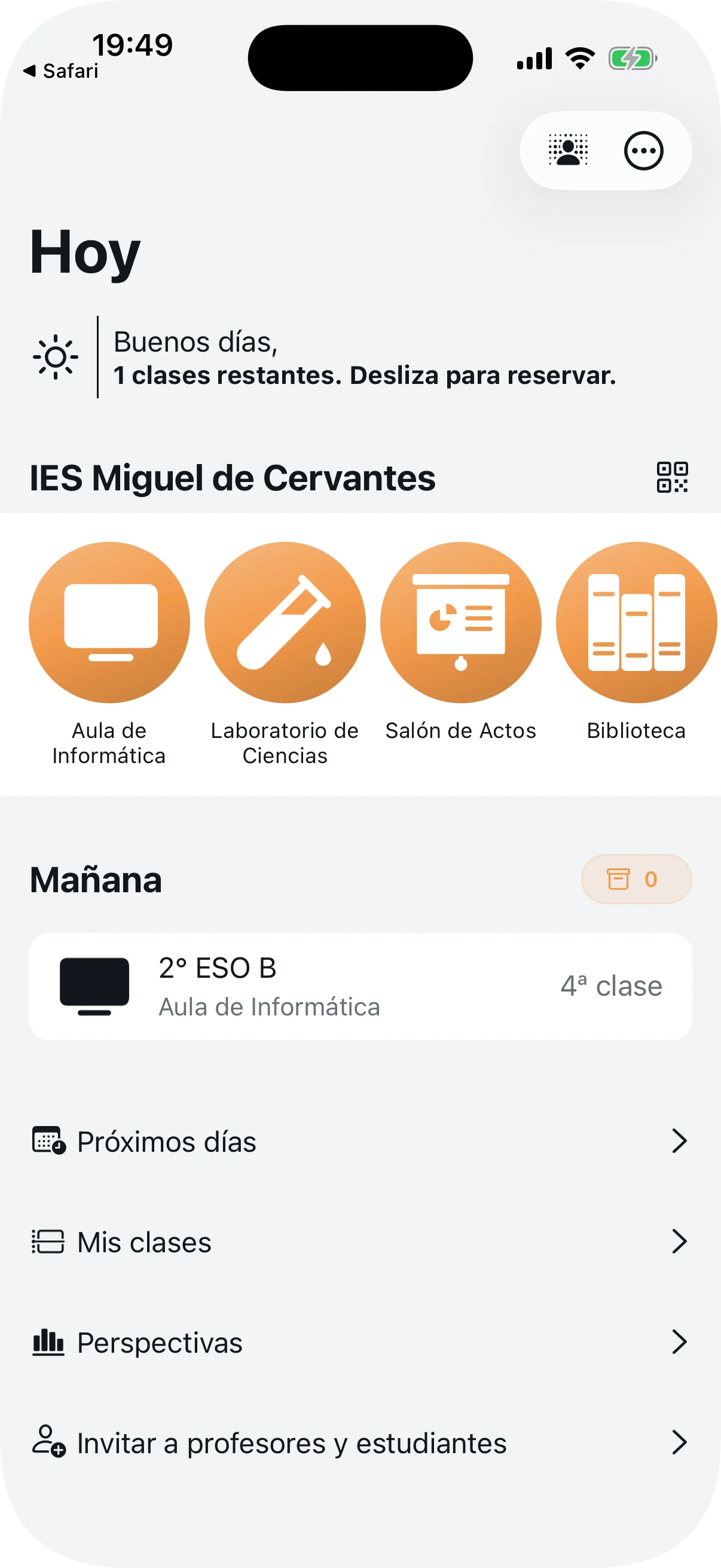Select the Salón de Actos presentation icon
The height and width of the screenshot is (1568, 721).
pos(460,622)
